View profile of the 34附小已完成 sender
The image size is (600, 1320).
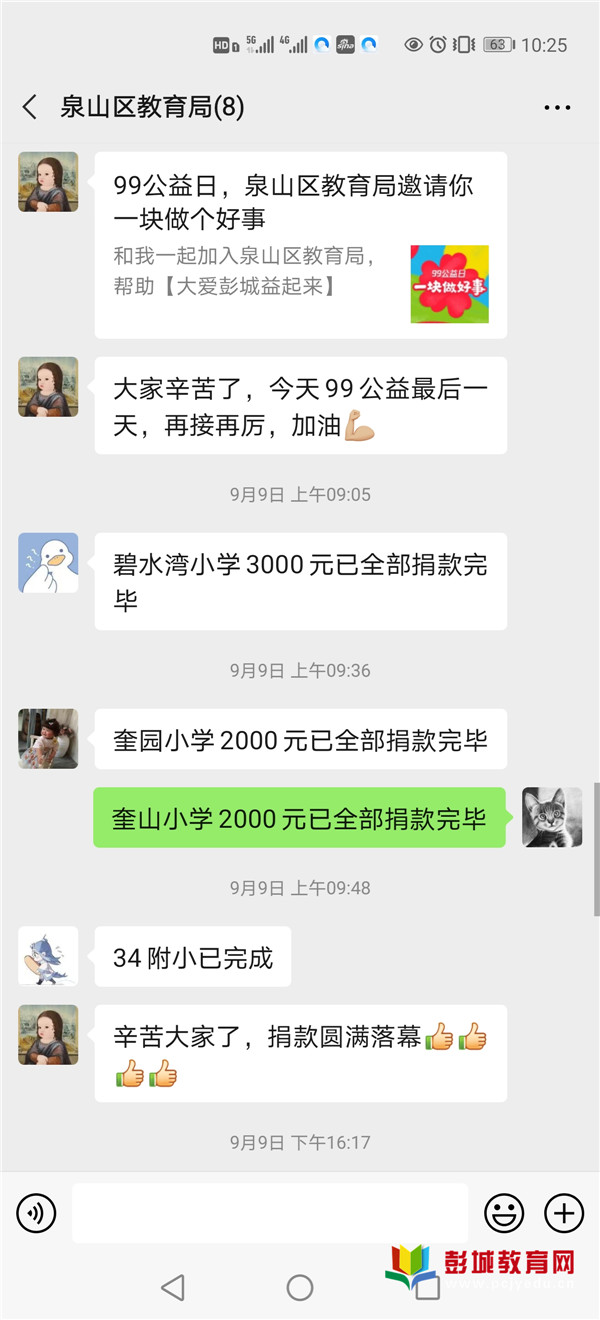[x=48, y=956]
